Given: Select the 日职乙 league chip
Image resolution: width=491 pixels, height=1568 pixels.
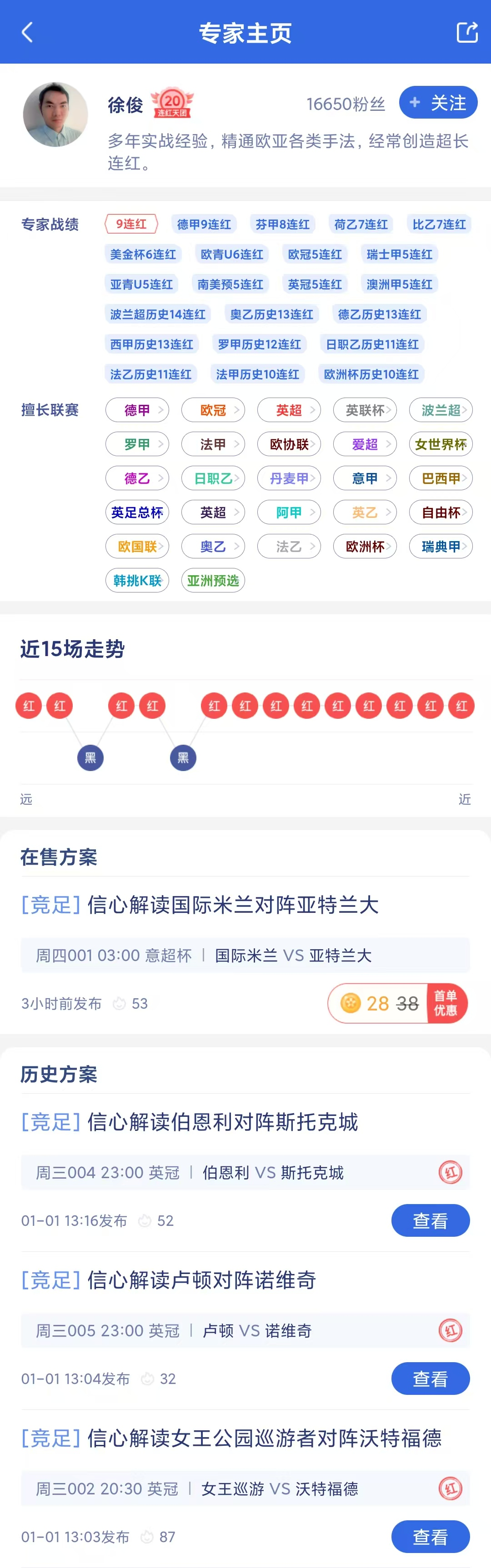Looking at the screenshot, I should coord(213,478).
